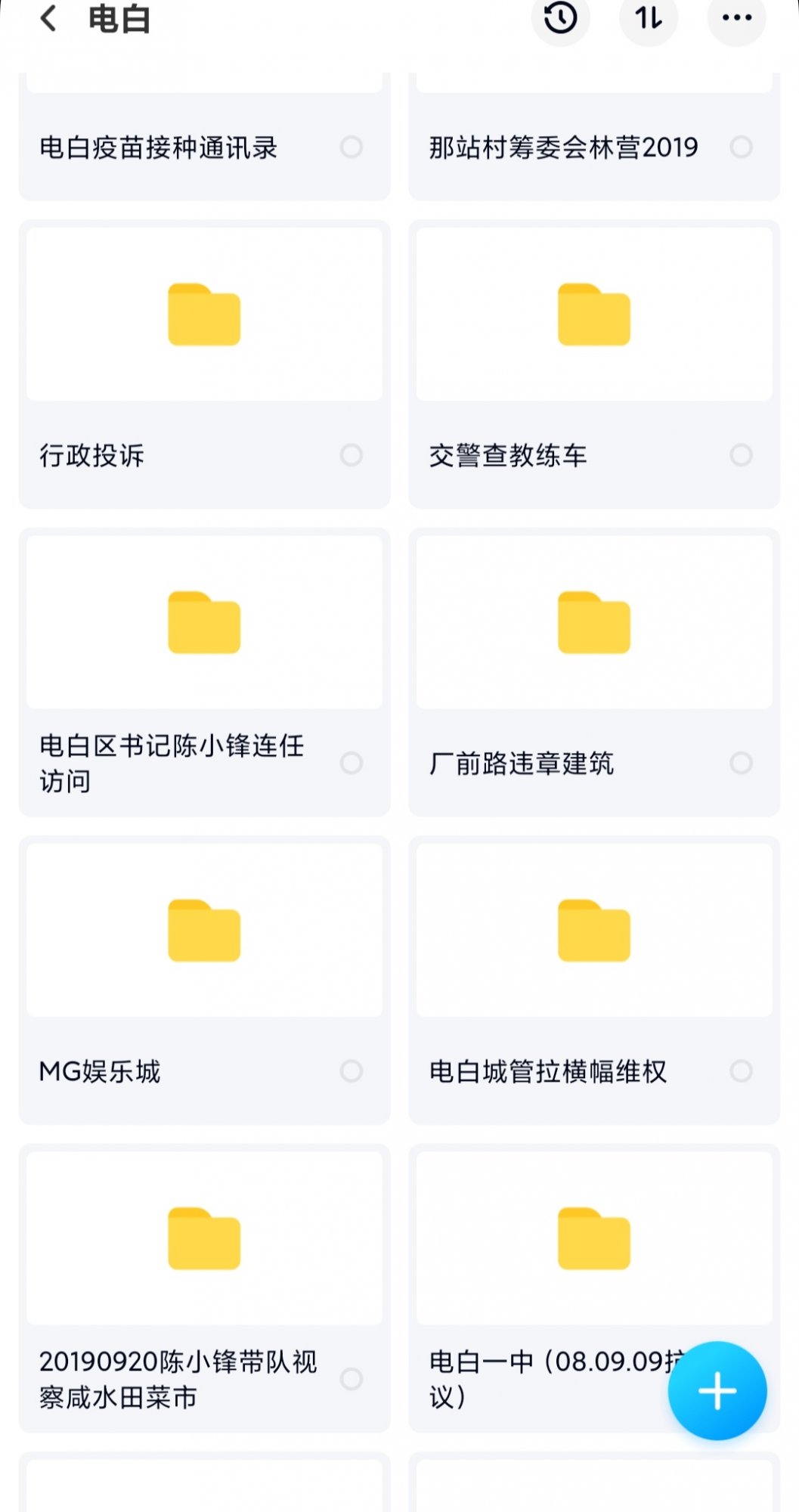Open the 电白城管拉横幅维权 folder
This screenshot has width=799, height=1512.
click(x=593, y=931)
